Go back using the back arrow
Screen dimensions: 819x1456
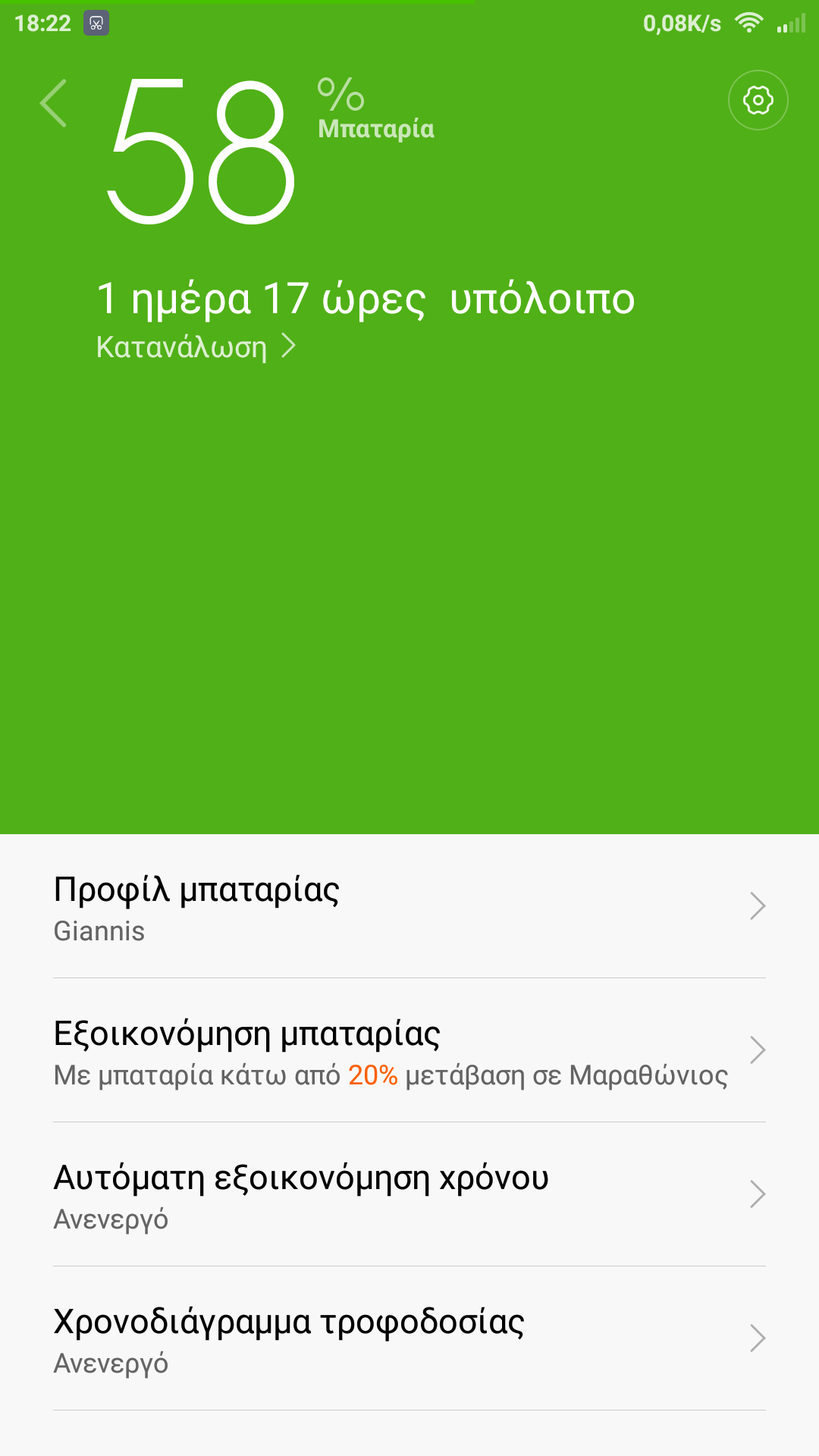pyautogui.click(x=54, y=103)
